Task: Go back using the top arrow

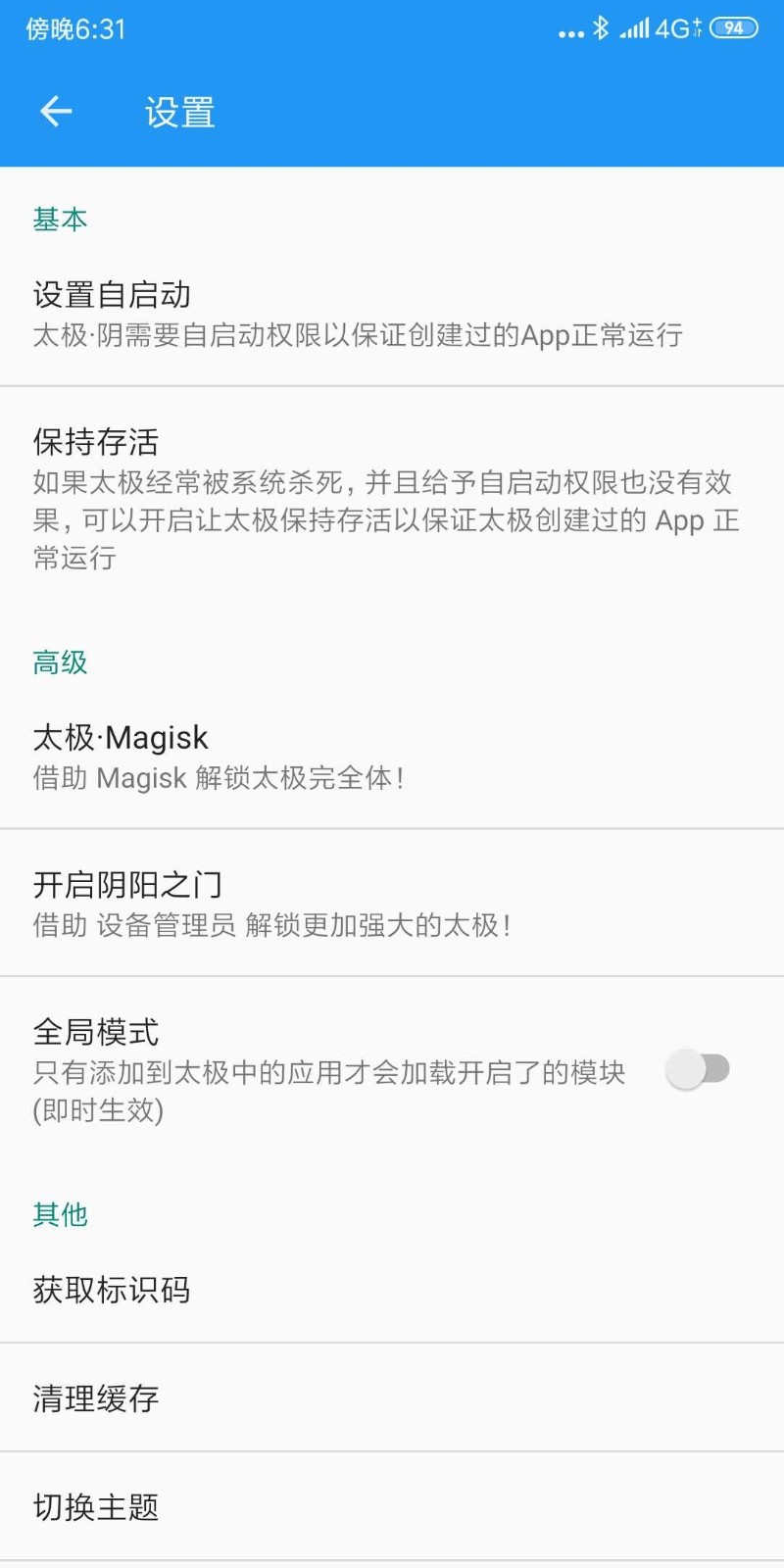Action: (x=56, y=112)
